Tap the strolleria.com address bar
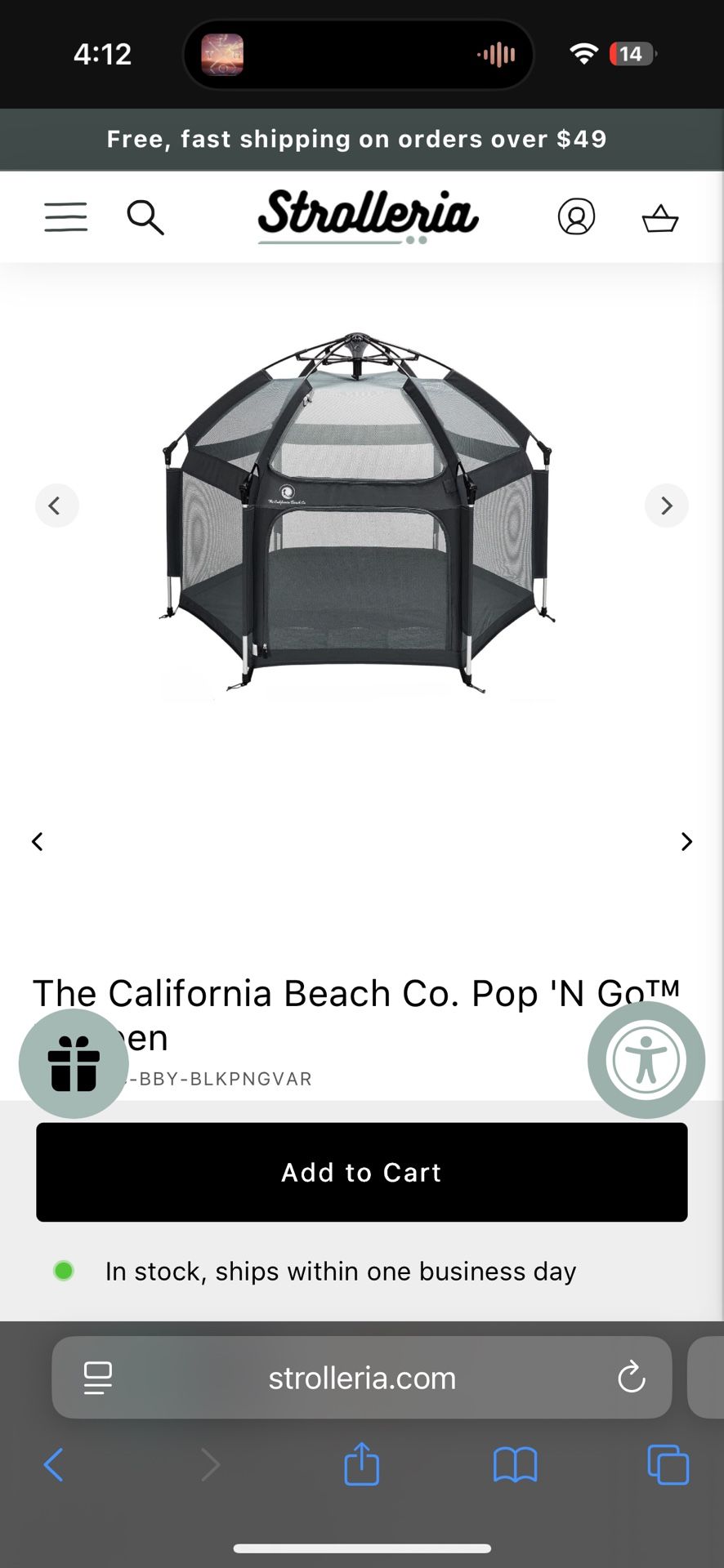 (x=362, y=1378)
